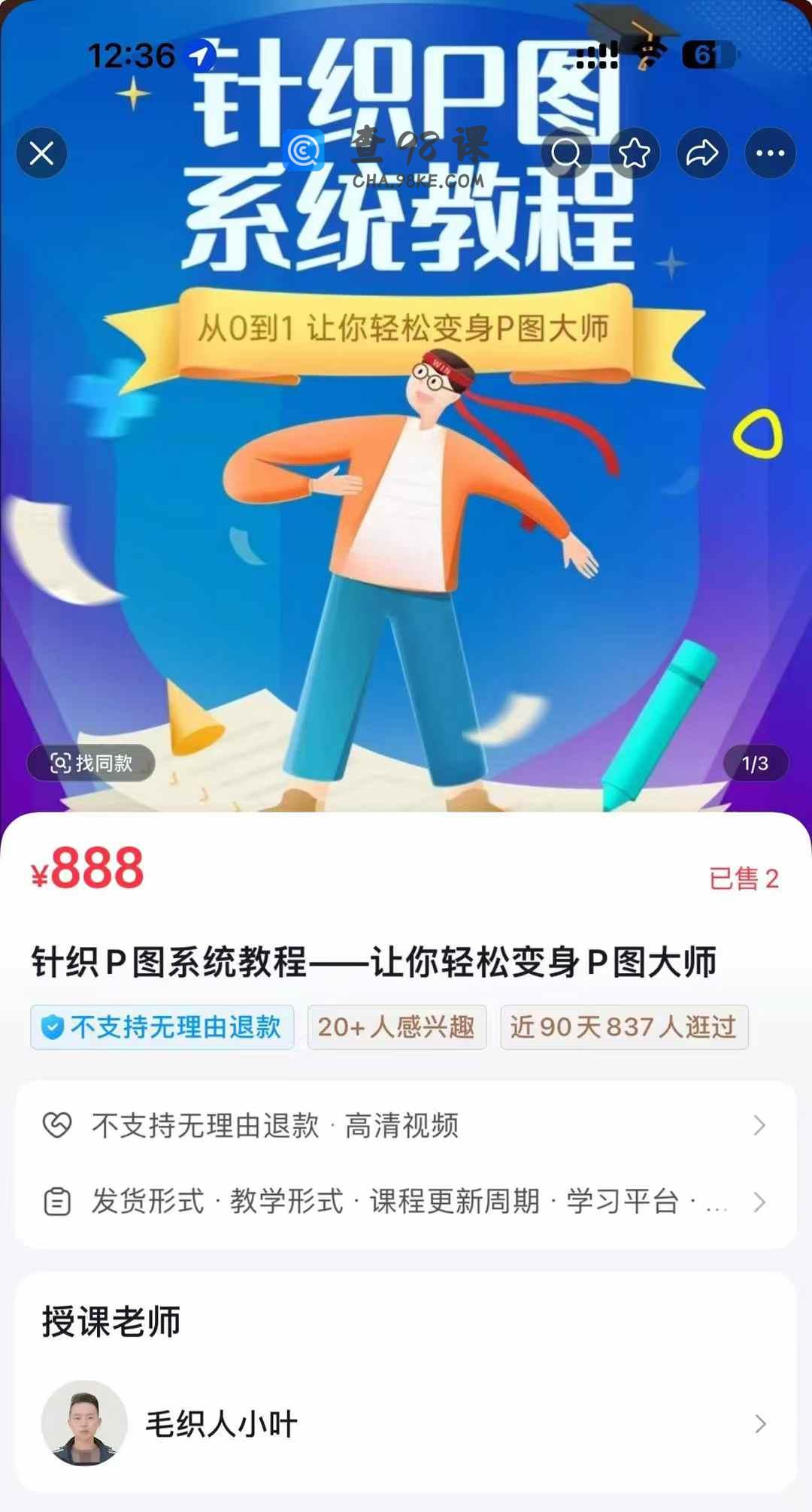This screenshot has width=812, height=1512.
Task: Open the 不支持无理由退款 · 高清视频 row
Action: coord(406,1125)
